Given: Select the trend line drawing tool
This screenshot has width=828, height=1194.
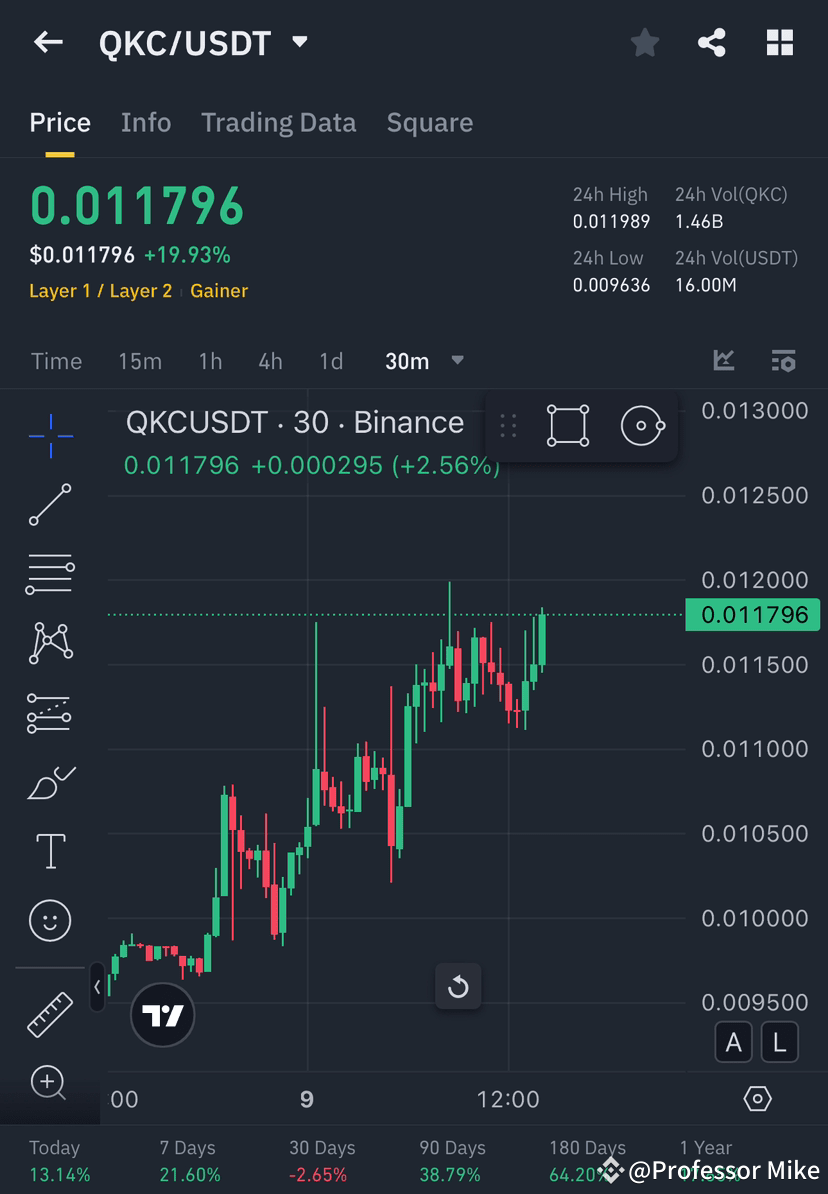Looking at the screenshot, I should click(x=50, y=505).
